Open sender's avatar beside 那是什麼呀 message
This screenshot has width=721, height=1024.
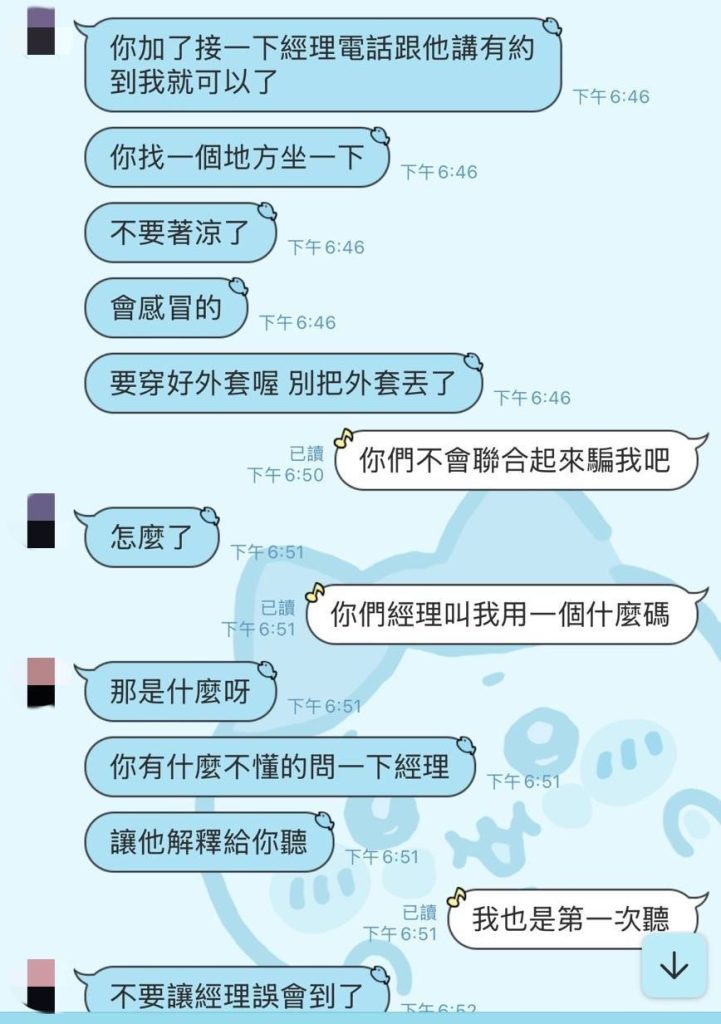pyautogui.click(x=41, y=683)
